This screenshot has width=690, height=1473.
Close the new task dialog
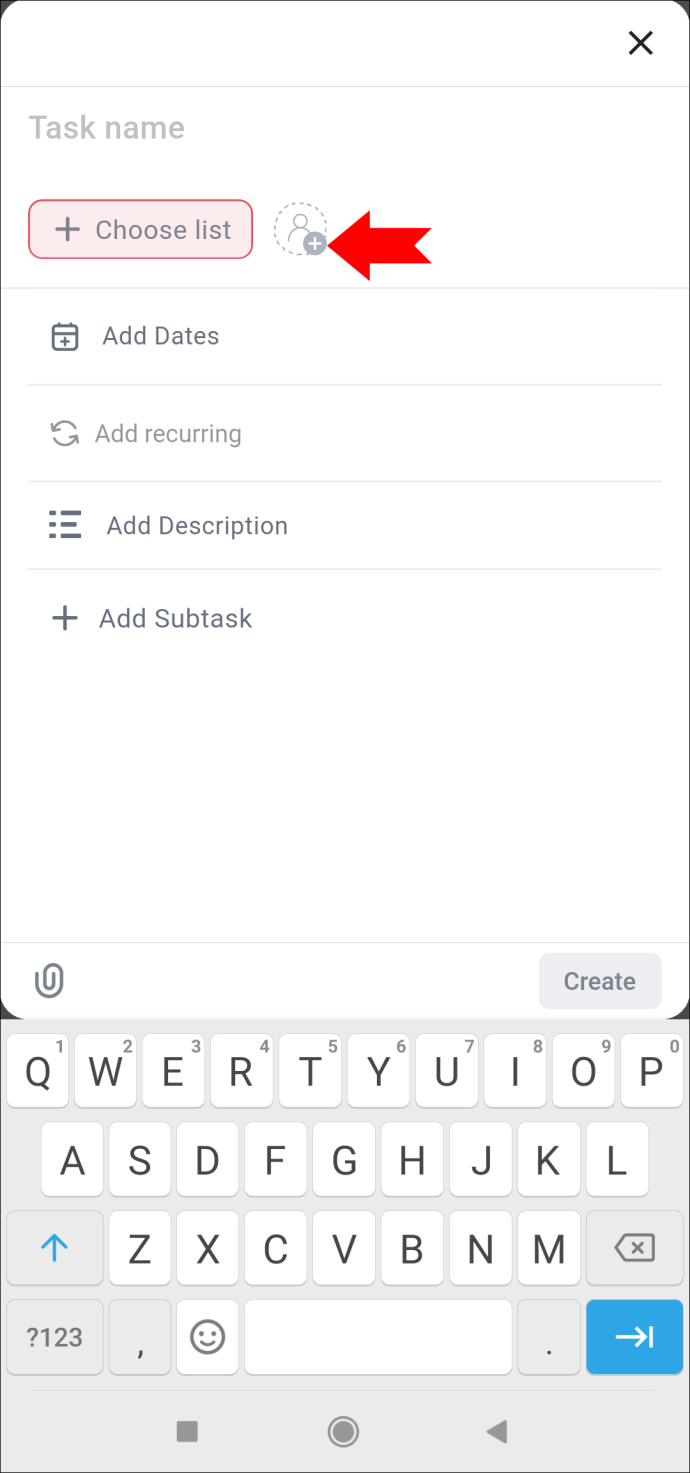point(640,43)
